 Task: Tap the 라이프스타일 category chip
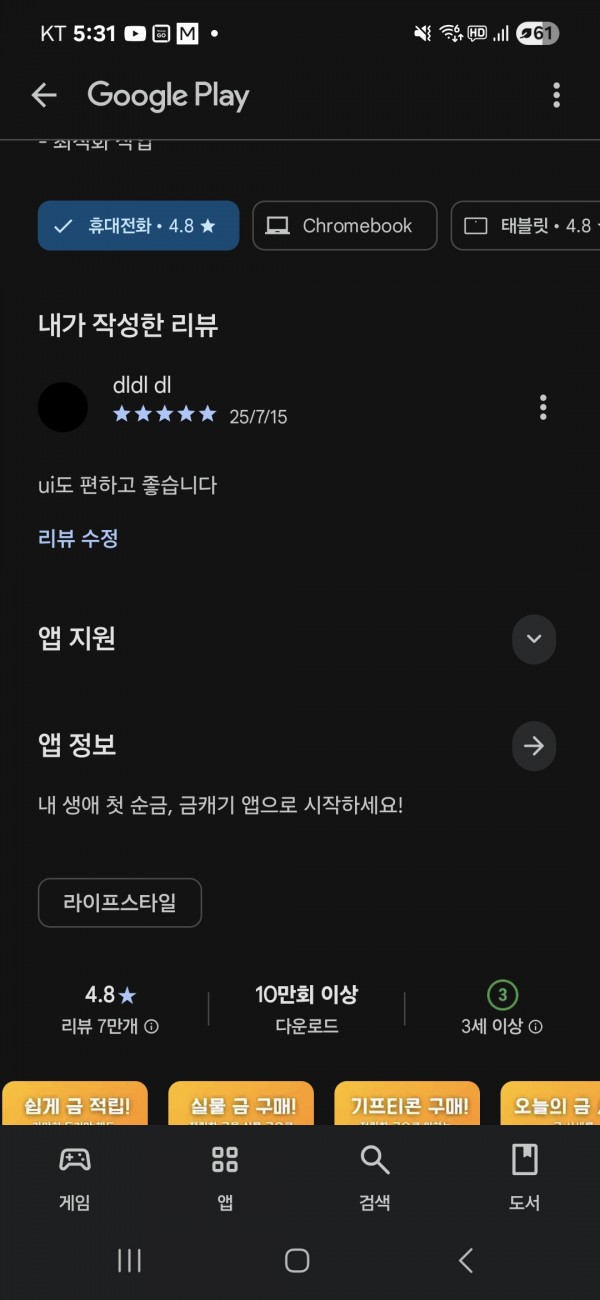[120, 902]
